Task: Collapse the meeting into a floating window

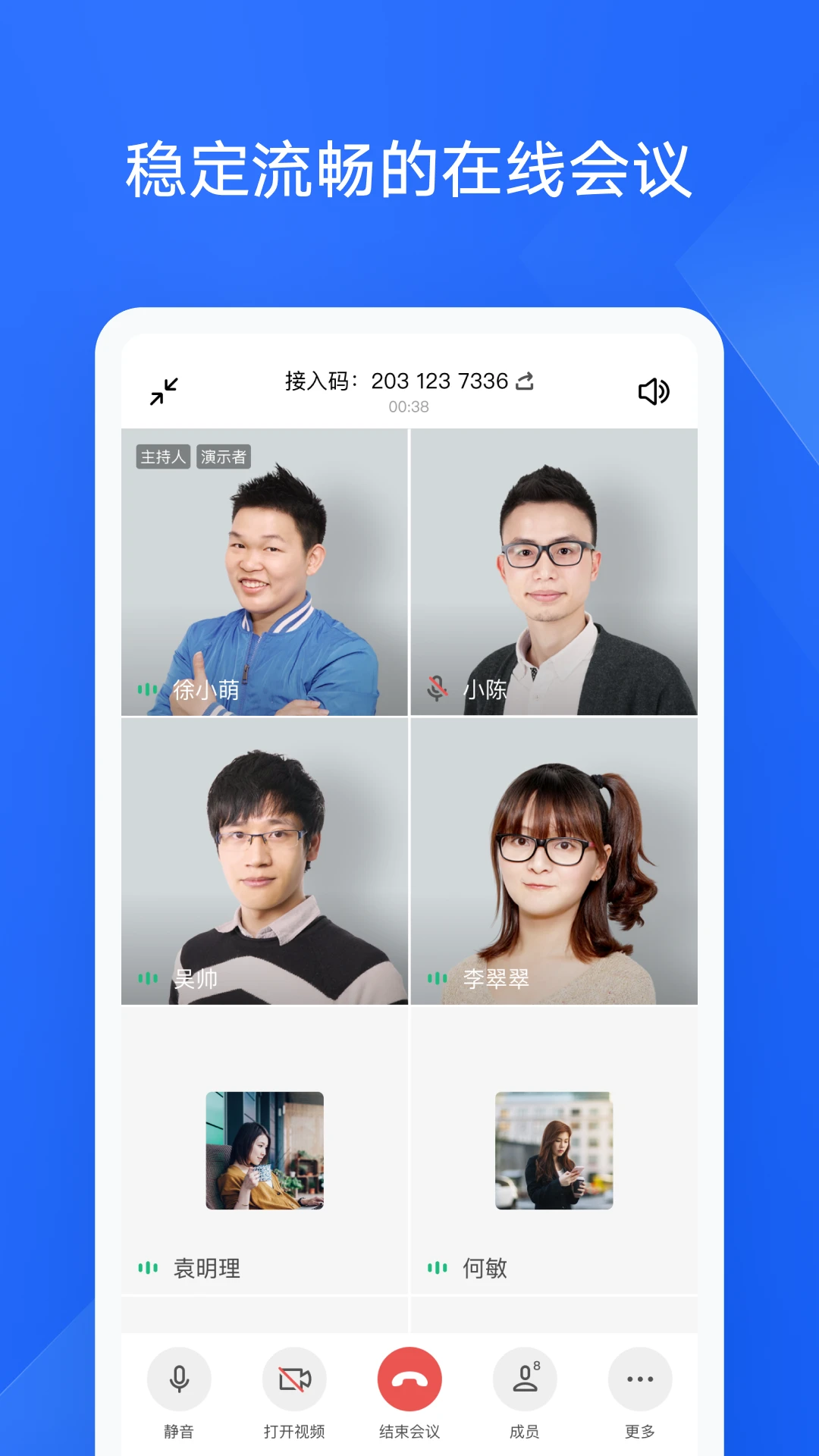Action: (x=163, y=391)
